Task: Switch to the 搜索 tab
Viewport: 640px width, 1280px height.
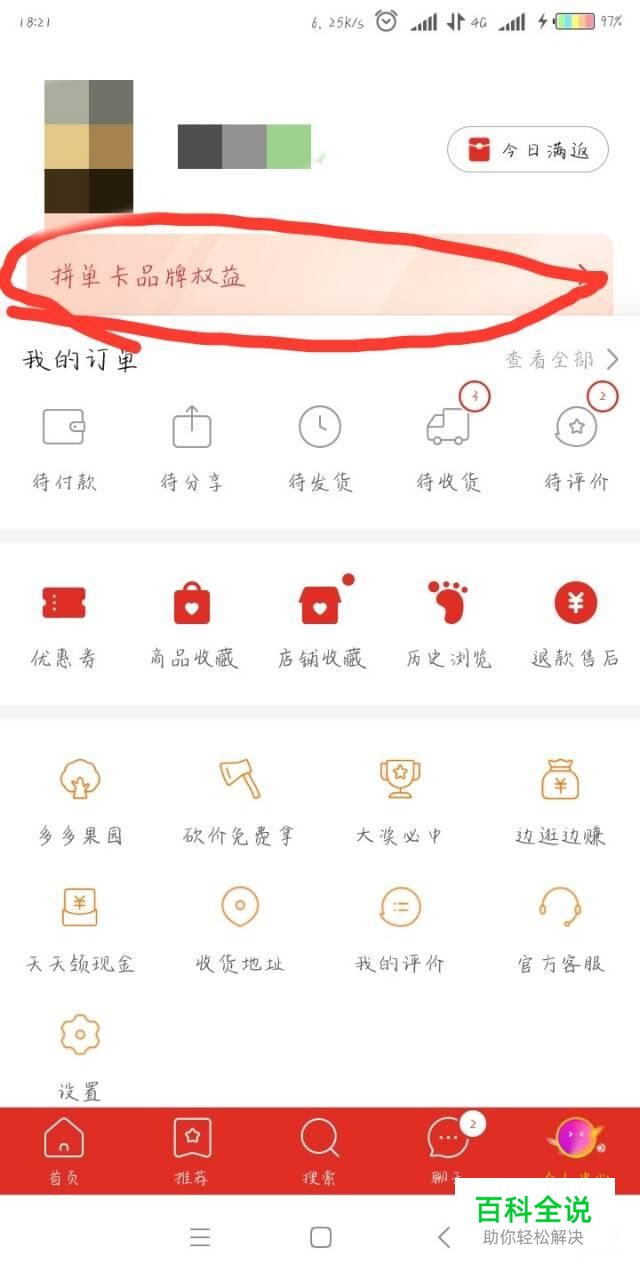Action: click(x=320, y=1152)
